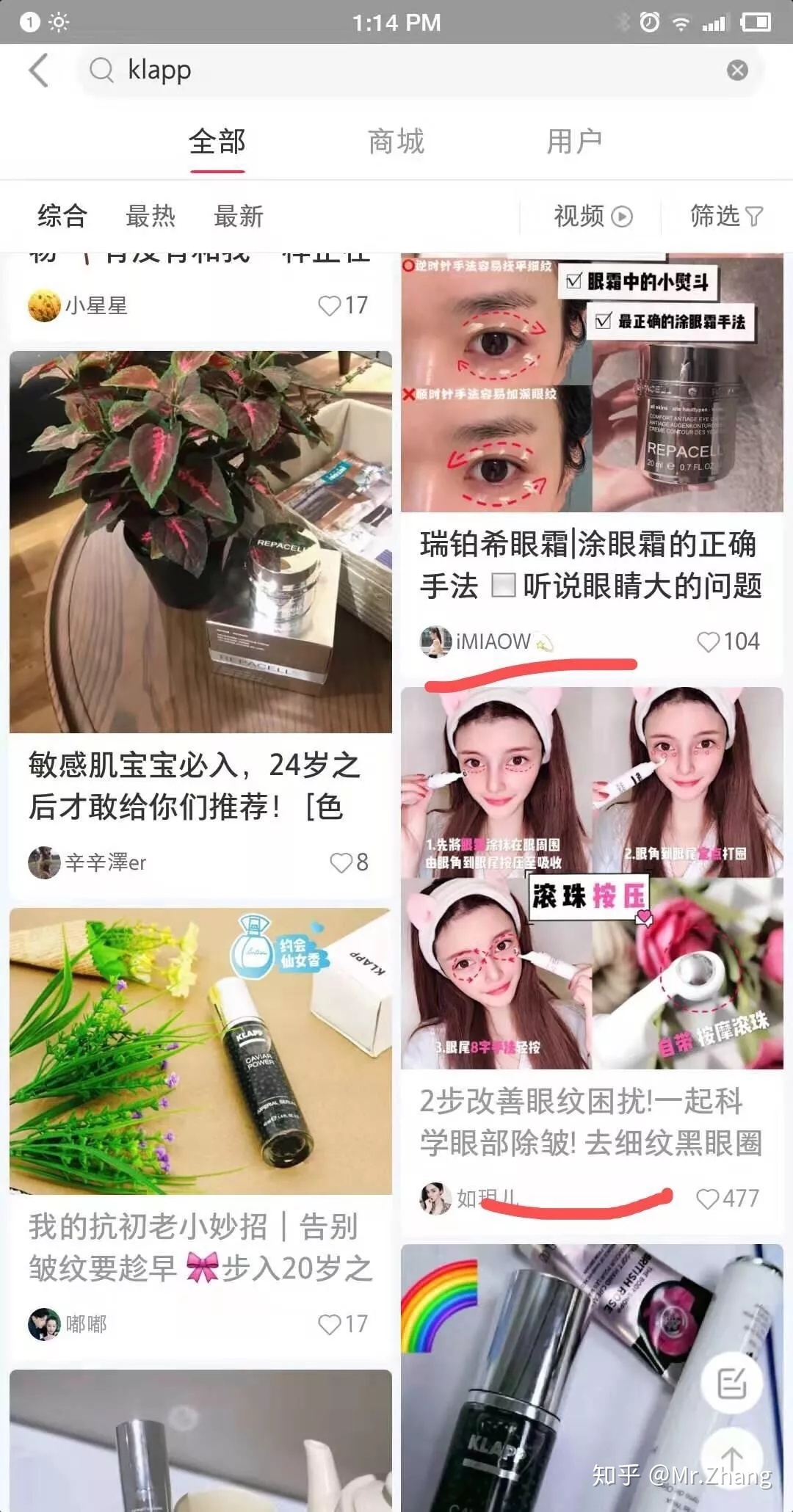Like the 瑞铂希眼霜 post heart icon

tap(709, 641)
